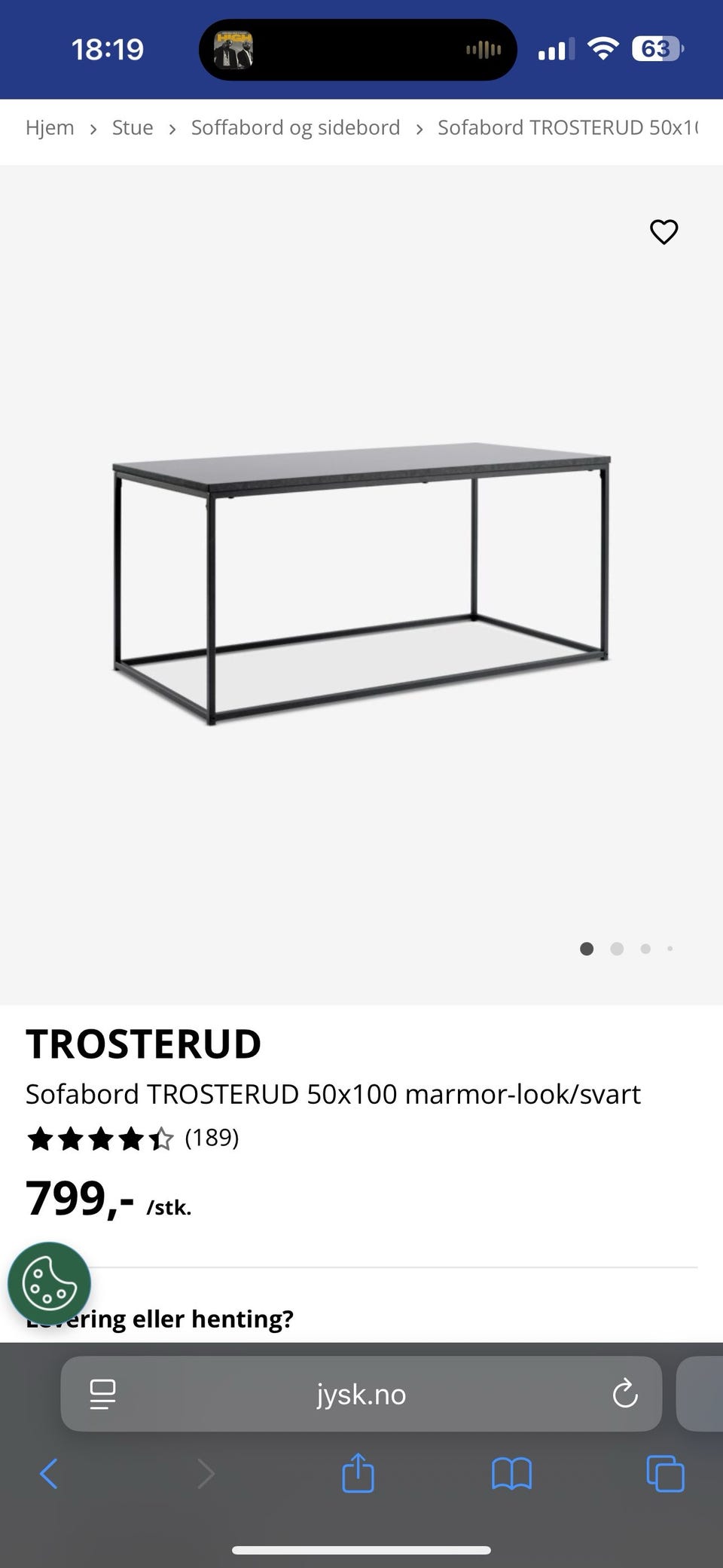This screenshot has width=723, height=1568.
Task: Open Soffabord og sidebord breadcrumb
Action: click(x=295, y=127)
